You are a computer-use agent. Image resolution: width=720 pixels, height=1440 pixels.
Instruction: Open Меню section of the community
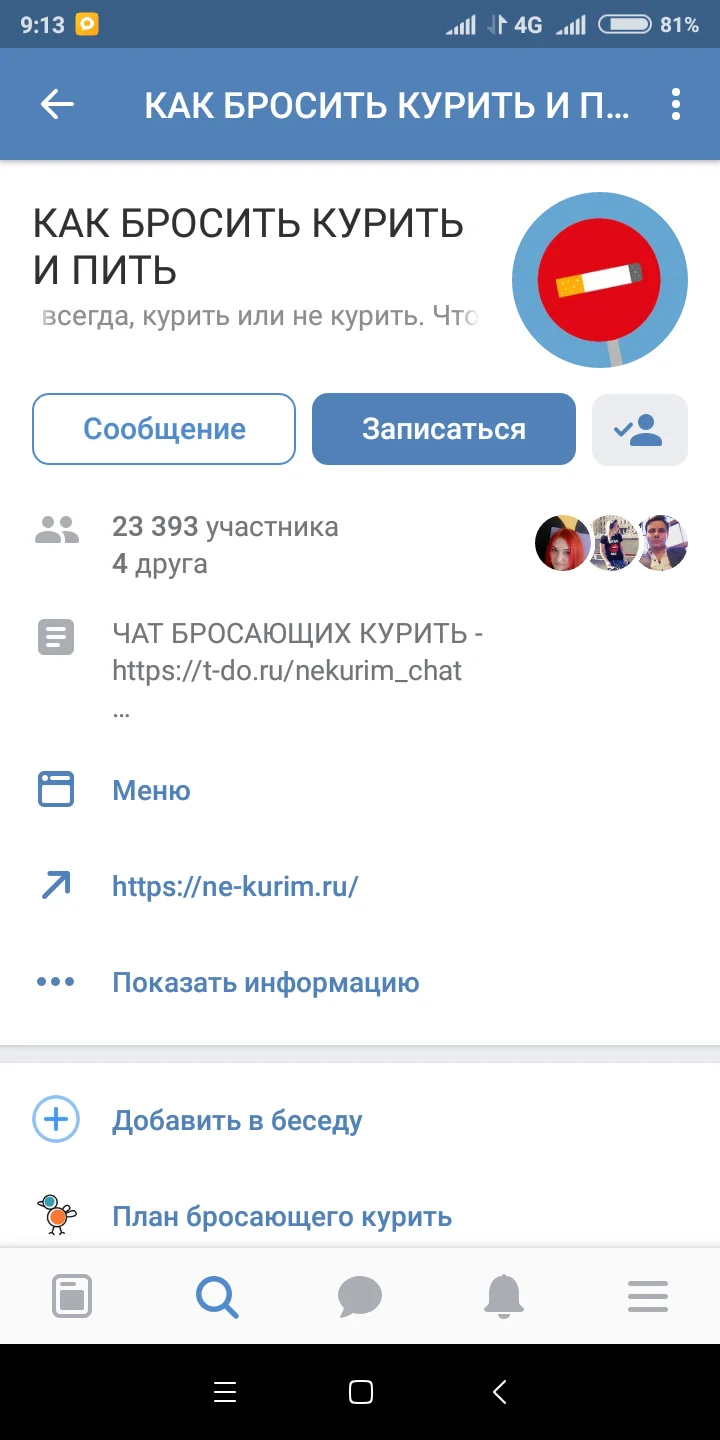coord(151,790)
